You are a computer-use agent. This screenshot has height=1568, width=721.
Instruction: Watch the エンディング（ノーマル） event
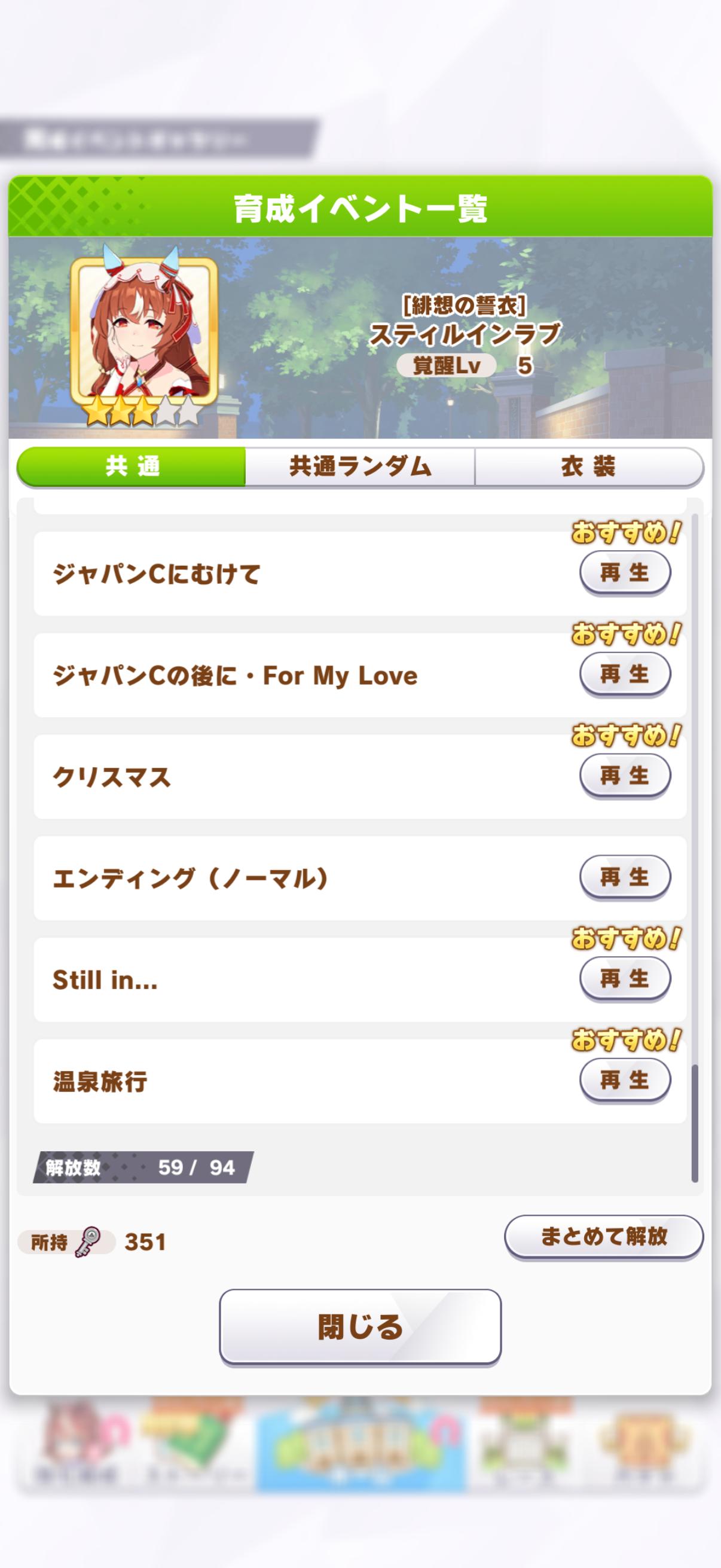[x=625, y=877]
